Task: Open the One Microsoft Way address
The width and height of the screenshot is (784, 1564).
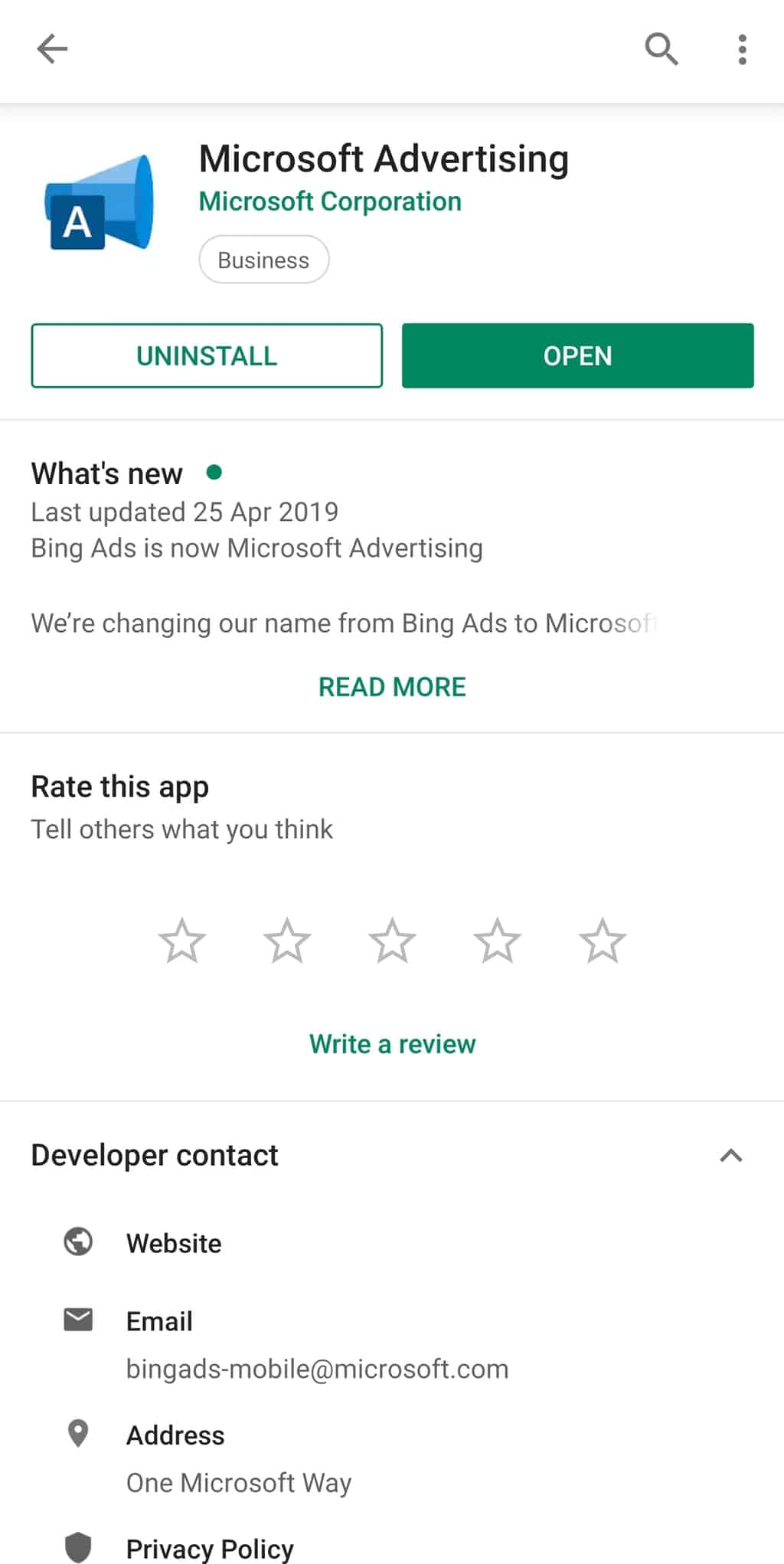Action: click(238, 1483)
